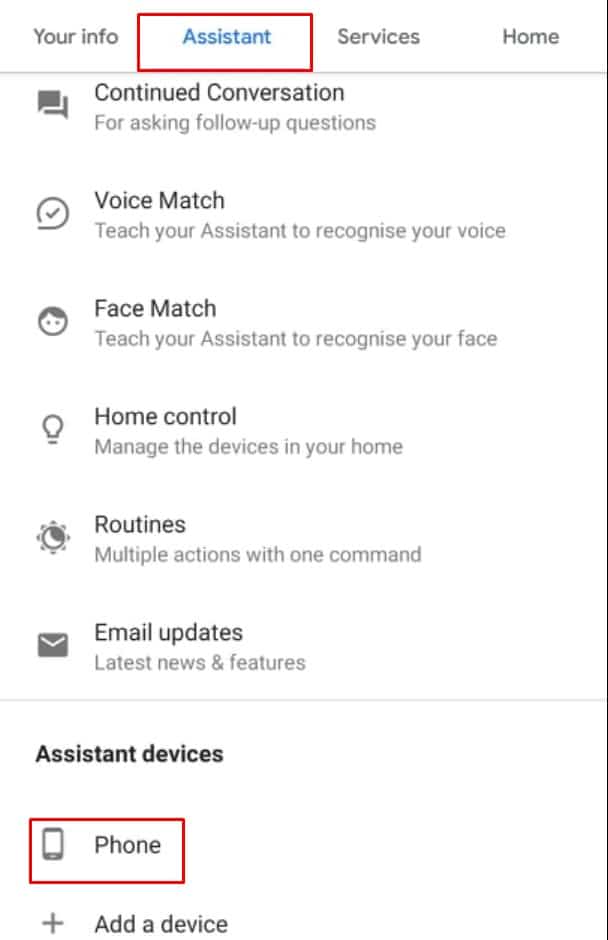The height and width of the screenshot is (940, 608).
Task: Tap Add a device
Action: [x=160, y=923]
